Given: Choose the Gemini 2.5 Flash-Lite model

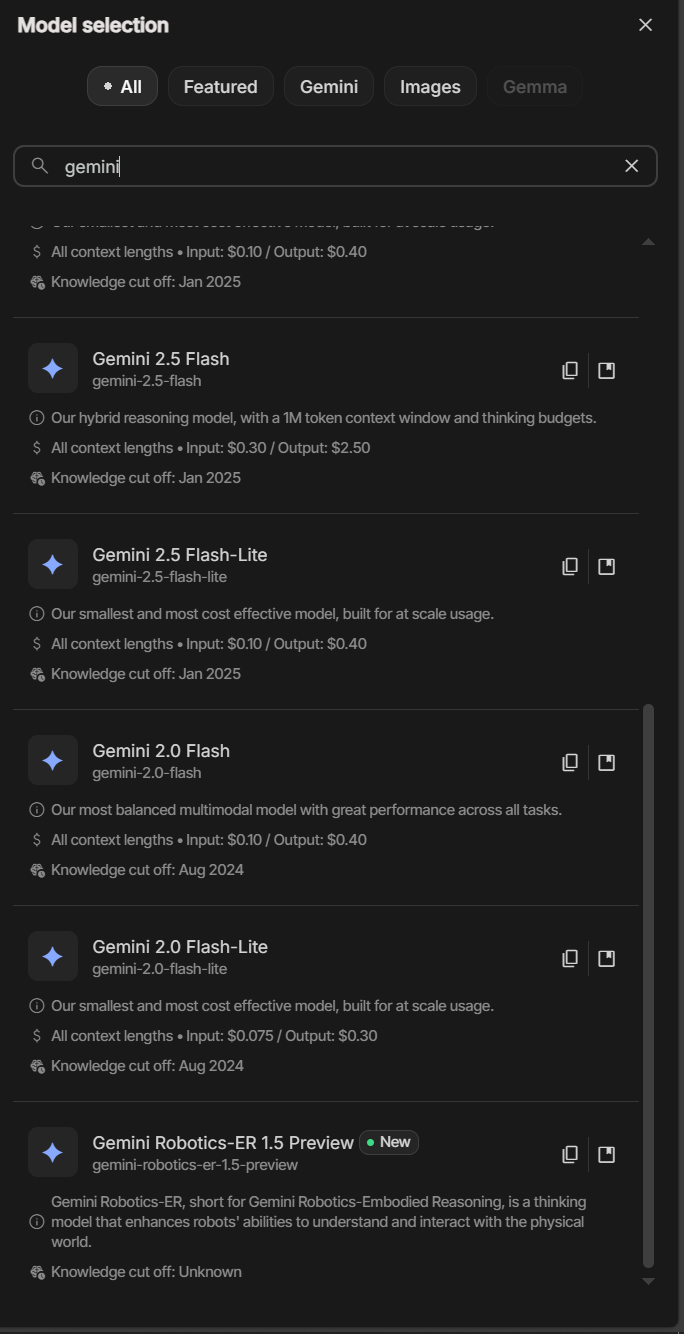Looking at the screenshot, I should click(x=179, y=555).
